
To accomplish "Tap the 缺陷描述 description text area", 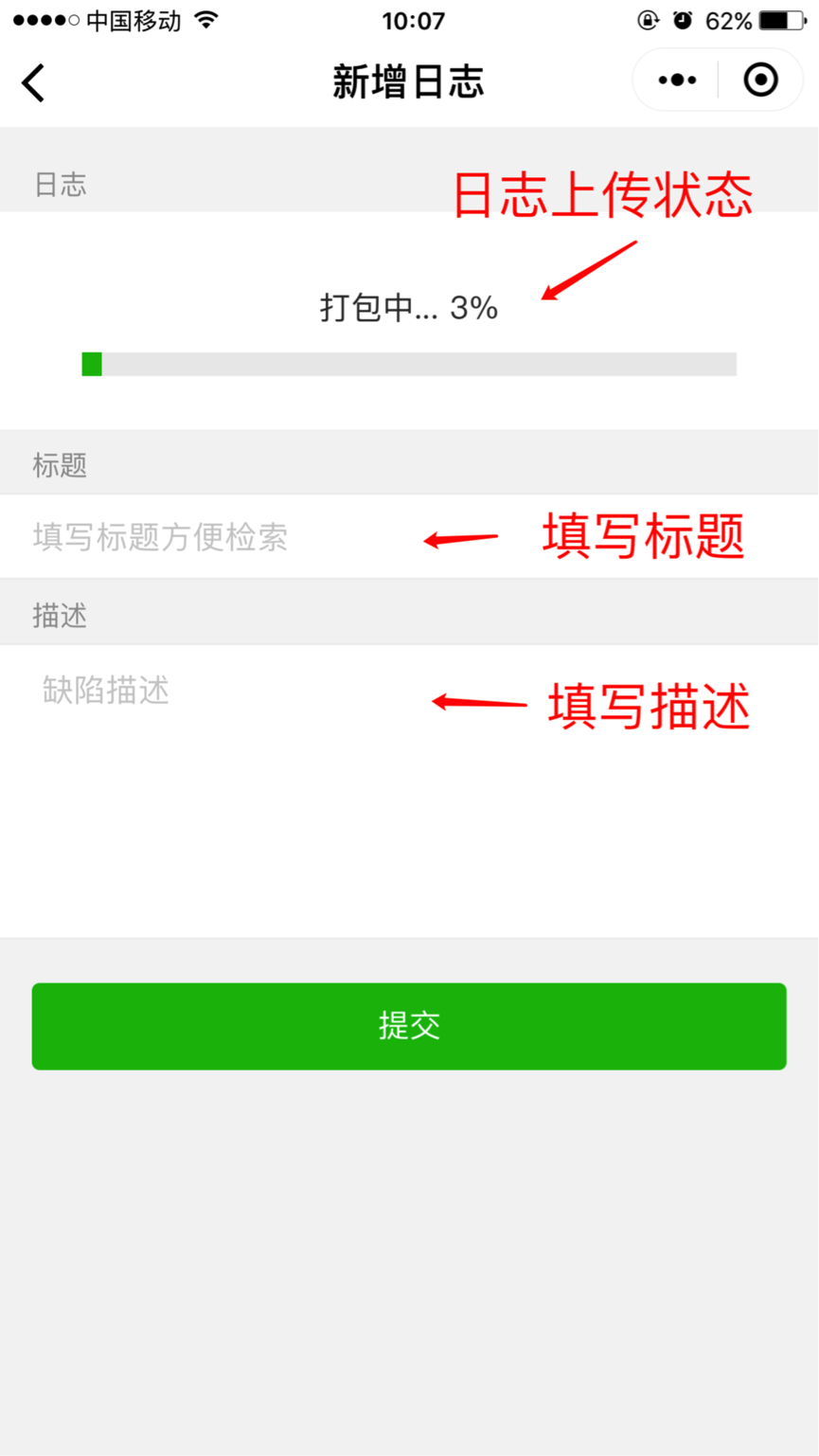I will tap(409, 791).
